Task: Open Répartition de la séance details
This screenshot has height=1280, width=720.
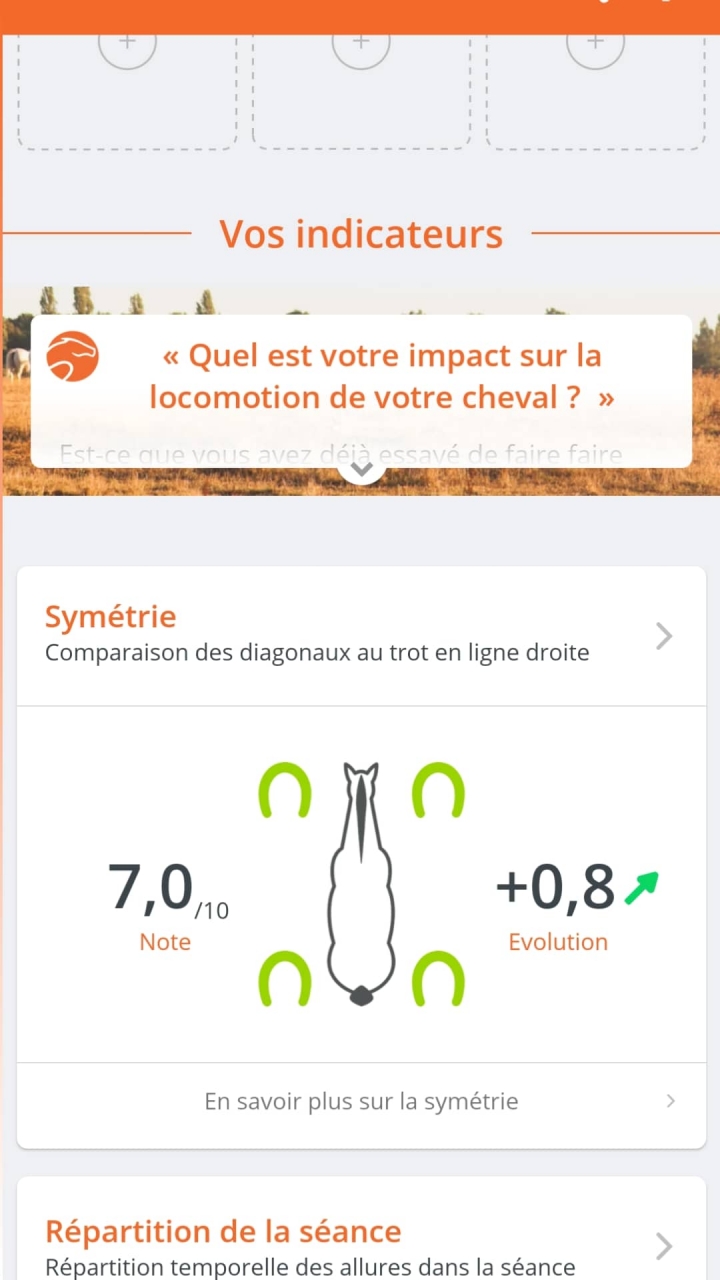Action: click(x=663, y=1246)
